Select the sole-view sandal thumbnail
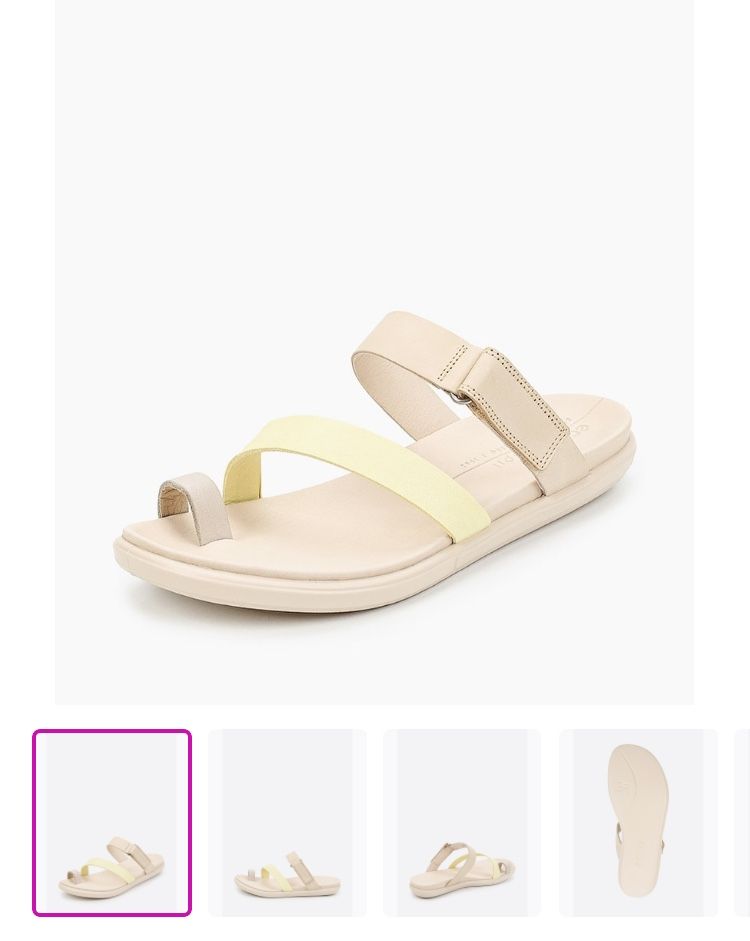 (x=638, y=822)
